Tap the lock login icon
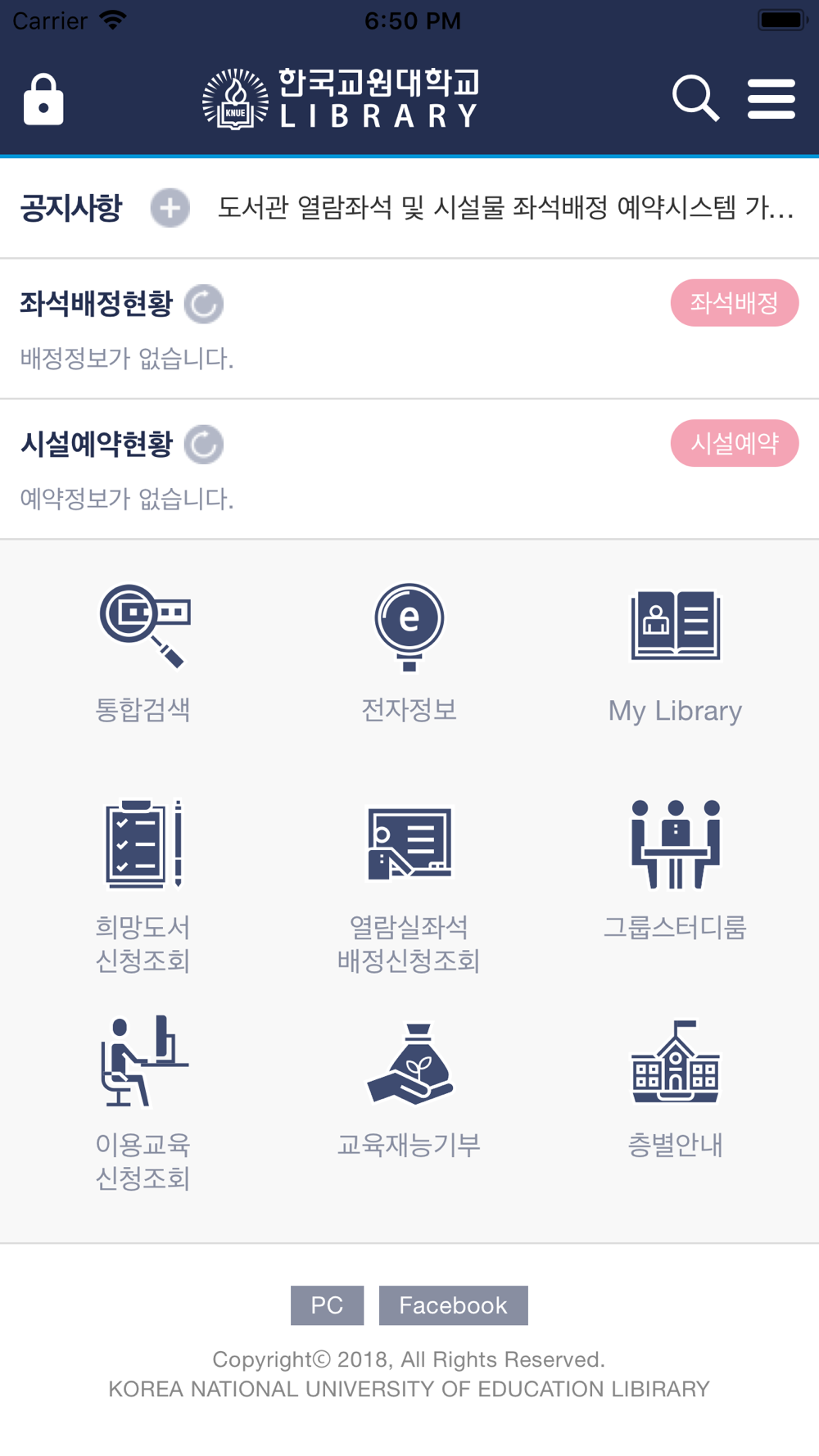 point(43,99)
